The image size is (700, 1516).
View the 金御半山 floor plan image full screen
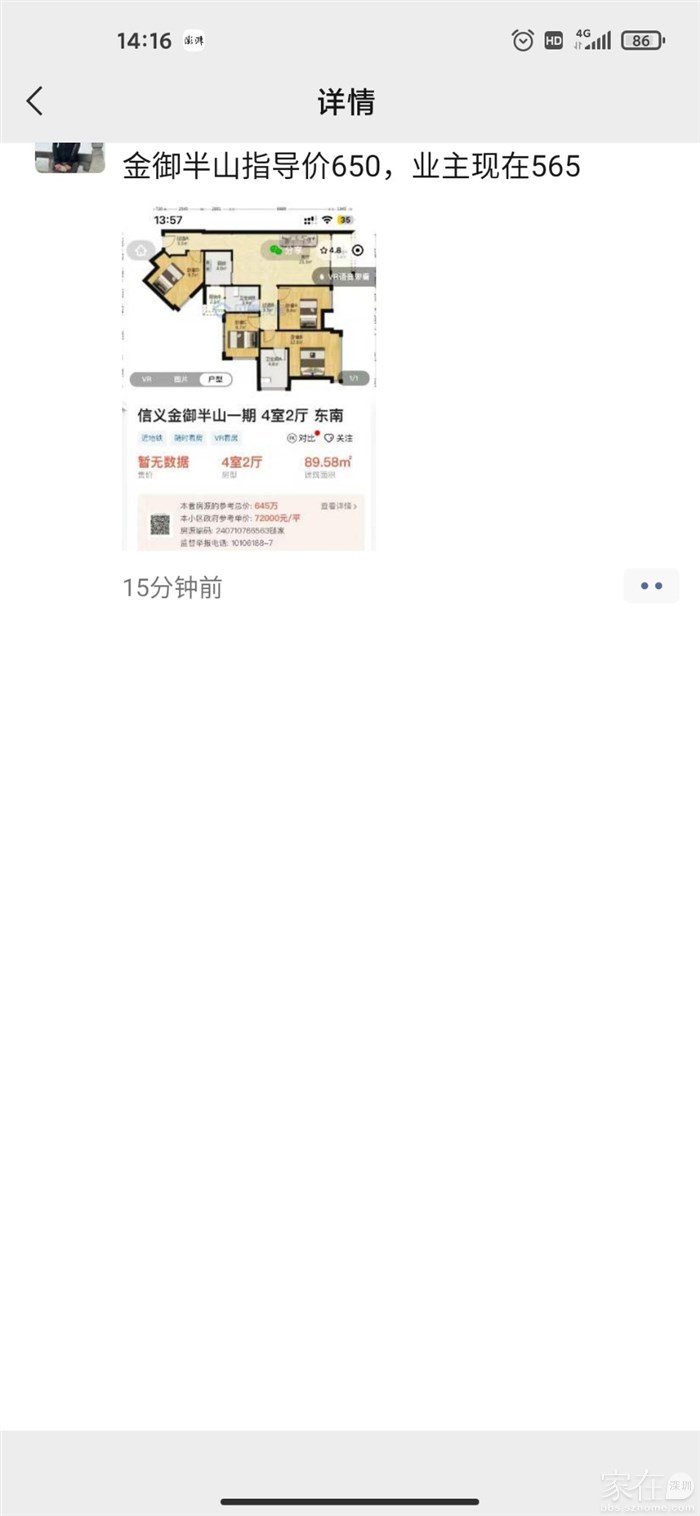pyautogui.click(x=249, y=378)
